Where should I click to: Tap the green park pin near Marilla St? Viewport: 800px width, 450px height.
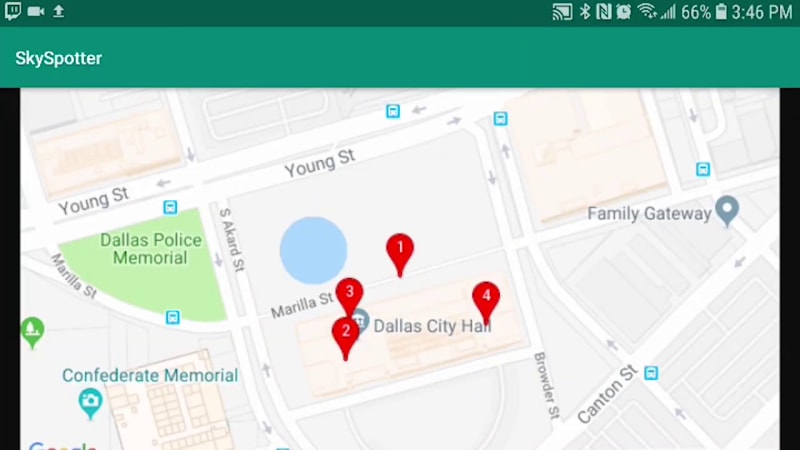[33, 333]
